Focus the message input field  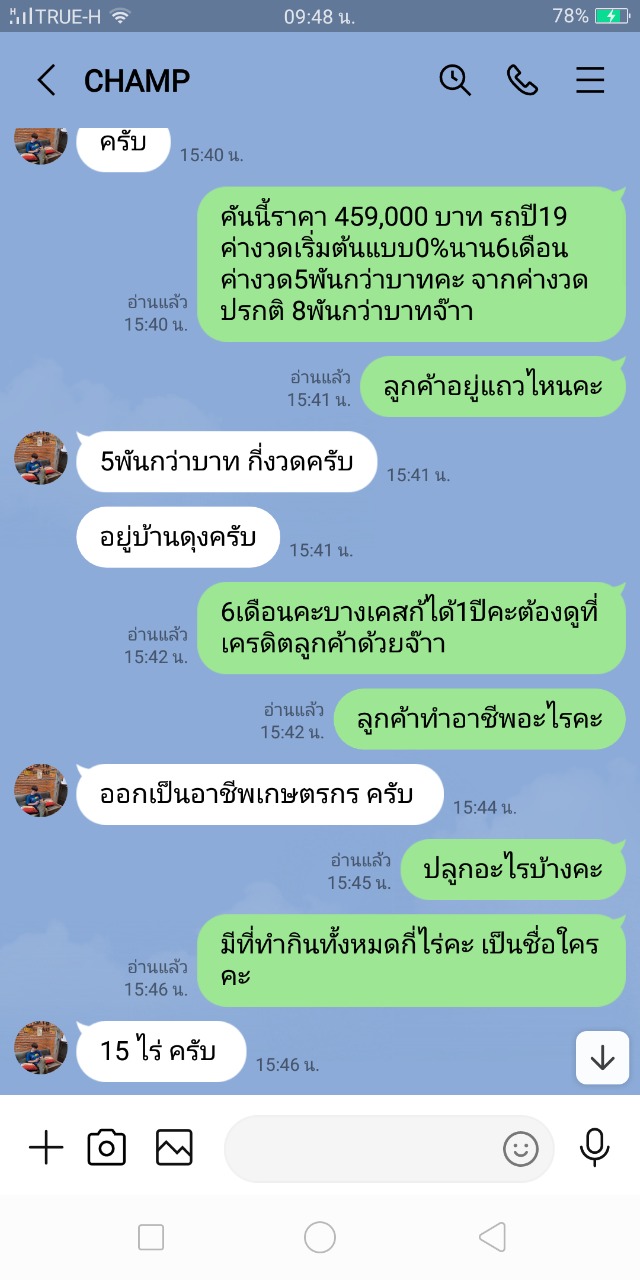tap(360, 1149)
